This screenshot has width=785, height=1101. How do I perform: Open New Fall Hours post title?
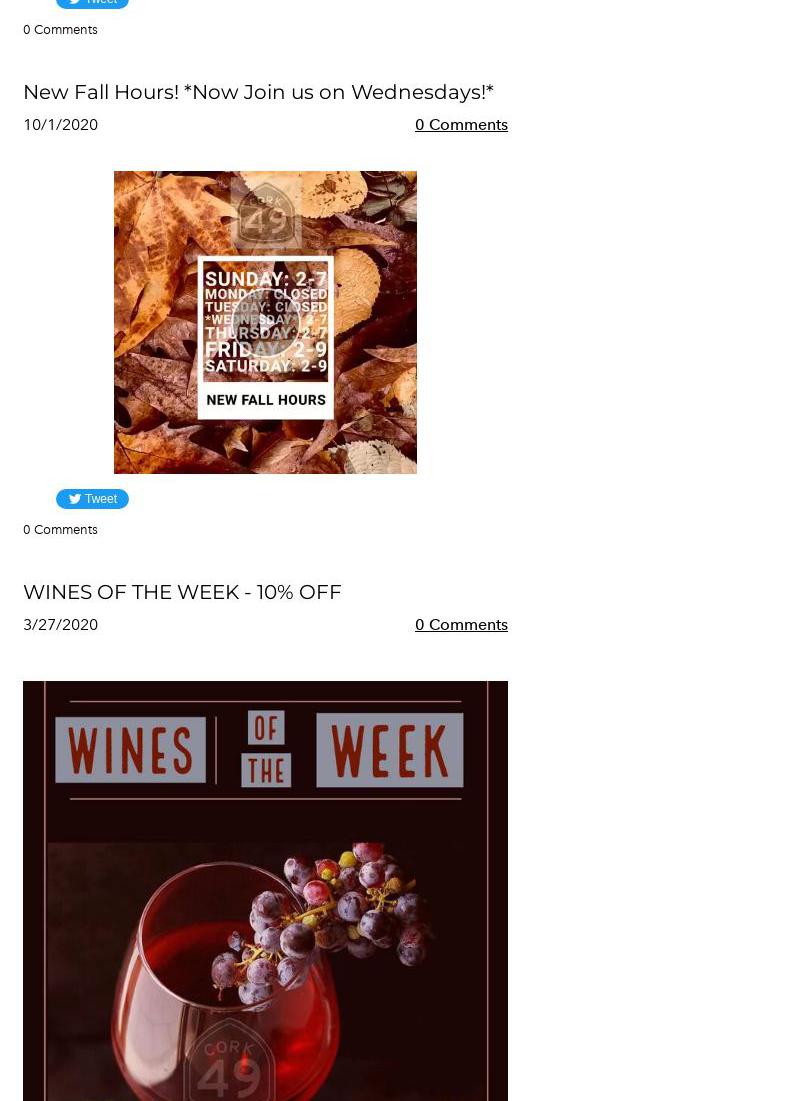pyautogui.click(x=258, y=92)
